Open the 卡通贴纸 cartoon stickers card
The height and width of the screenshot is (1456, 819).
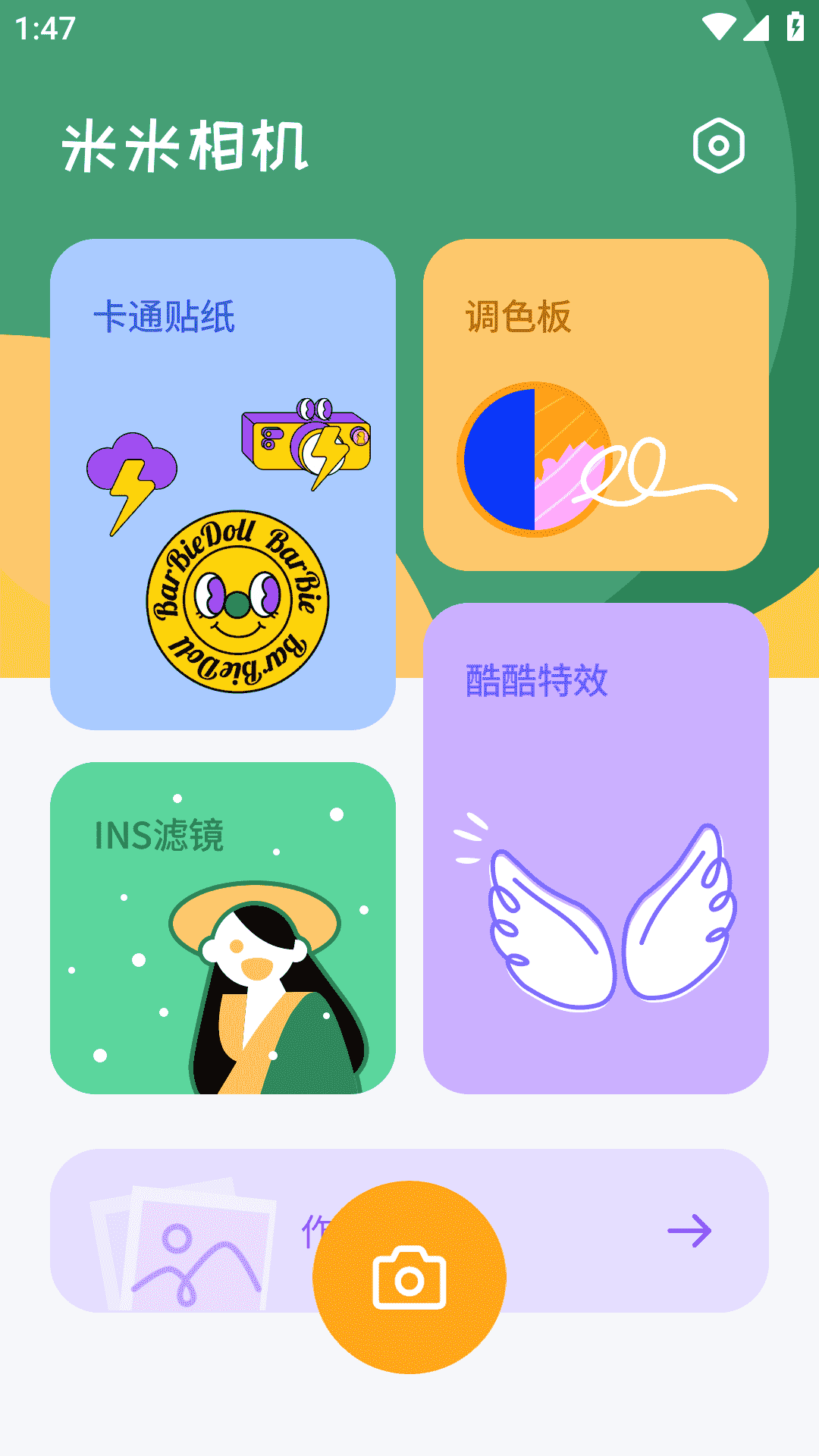(x=223, y=484)
